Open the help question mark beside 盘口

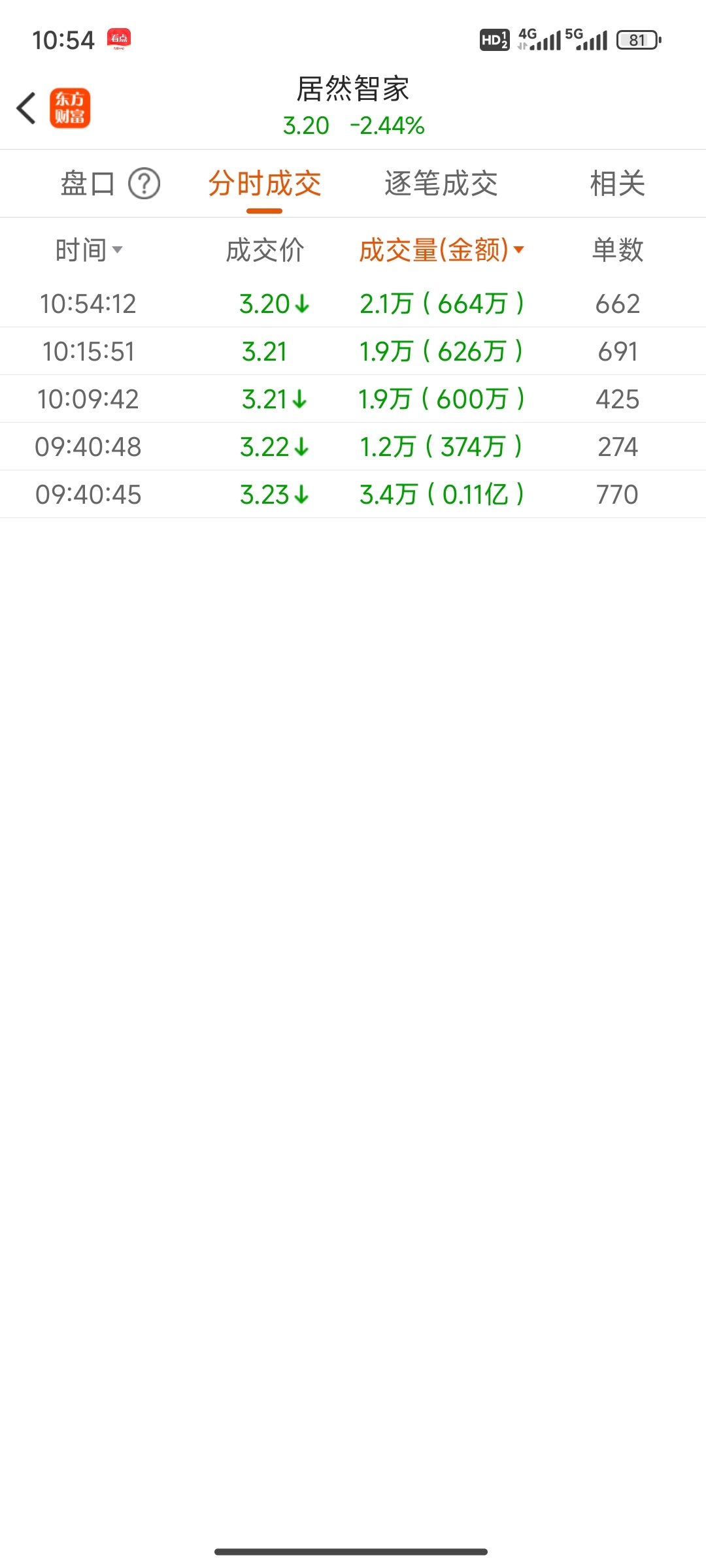point(144,184)
